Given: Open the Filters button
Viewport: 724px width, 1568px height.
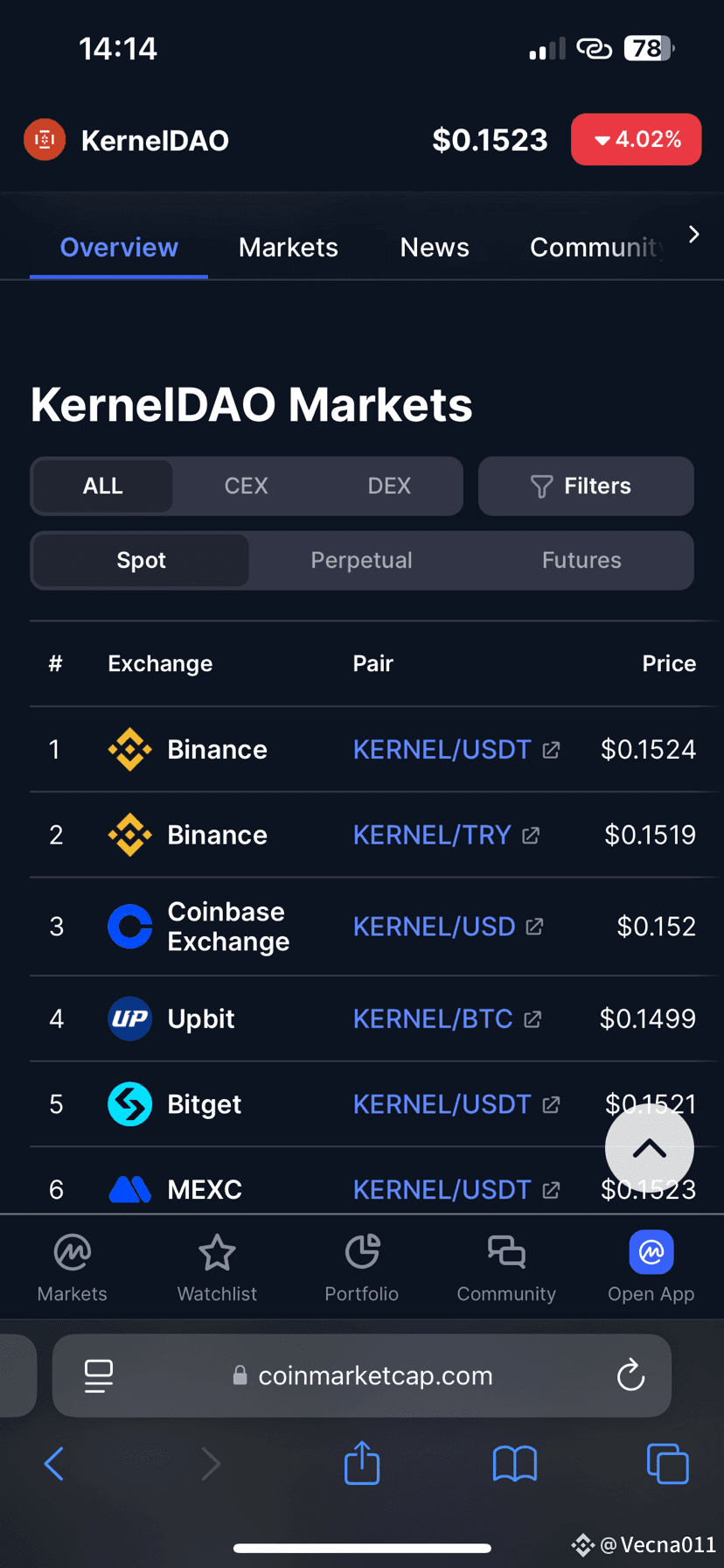Looking at the screenshot, I should (x=586, y=486).
